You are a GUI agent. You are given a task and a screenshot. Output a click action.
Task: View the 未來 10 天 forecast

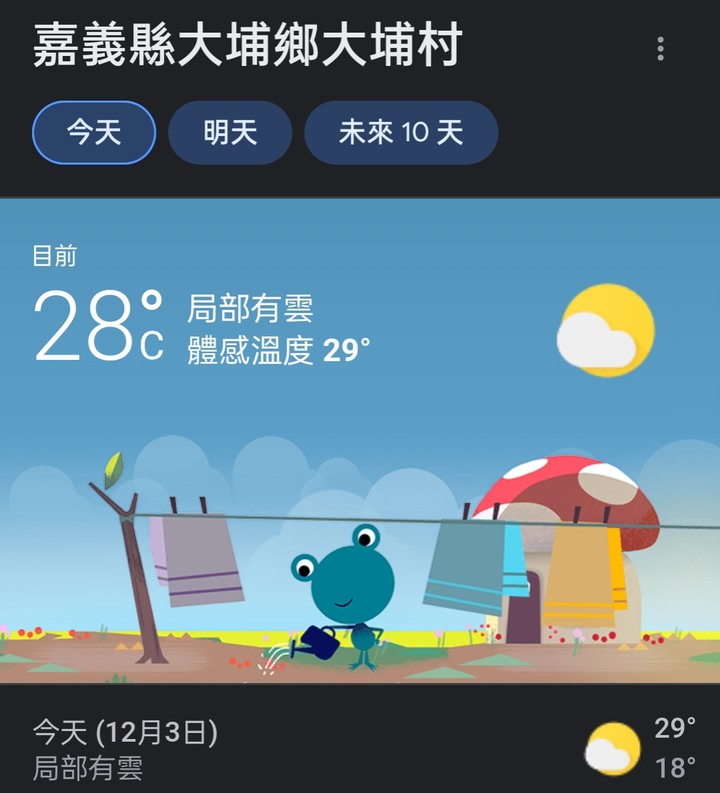401,132
